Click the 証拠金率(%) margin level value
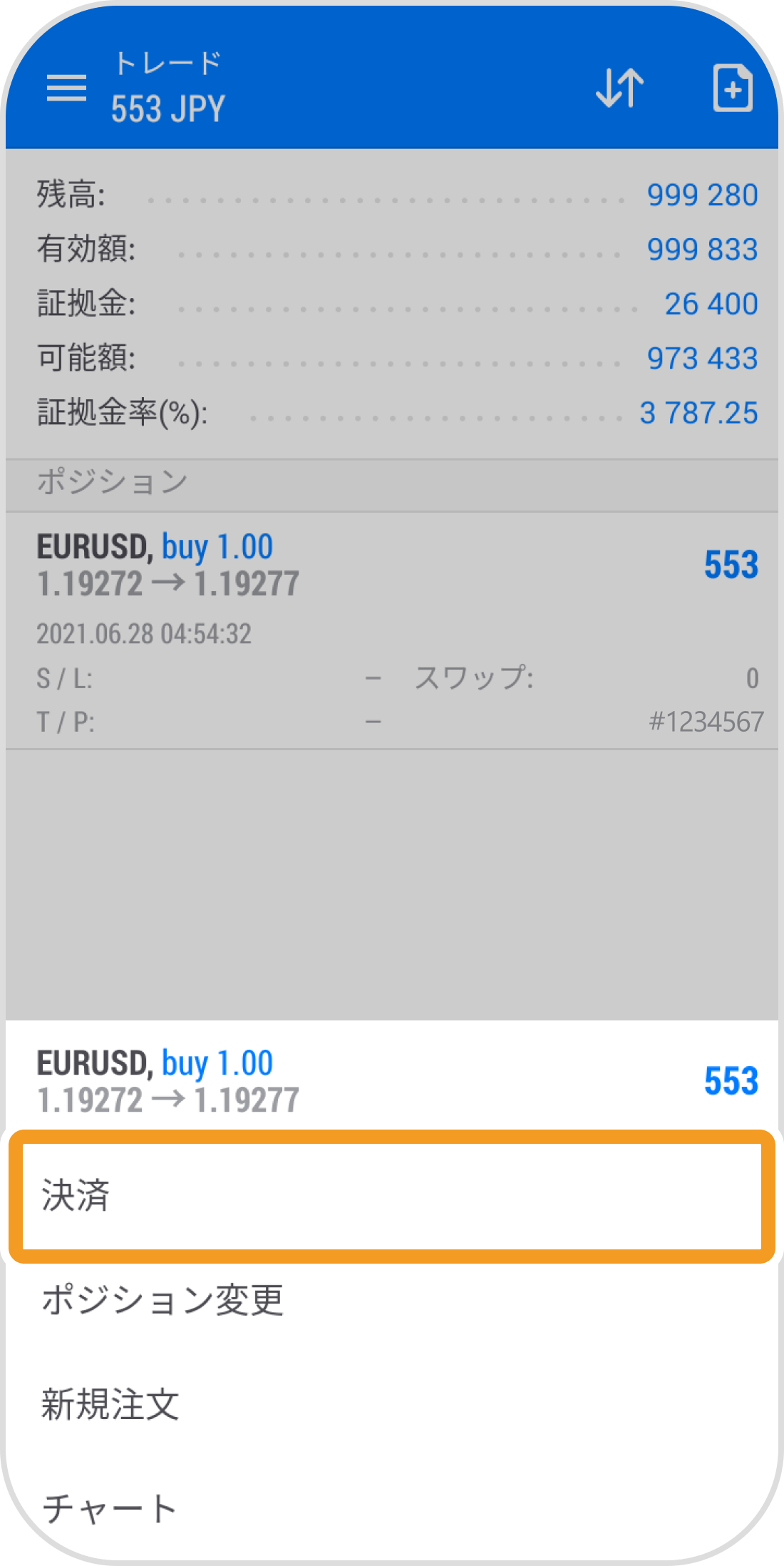This screenshot has width=784, height=1566. [x=698, y=413]
